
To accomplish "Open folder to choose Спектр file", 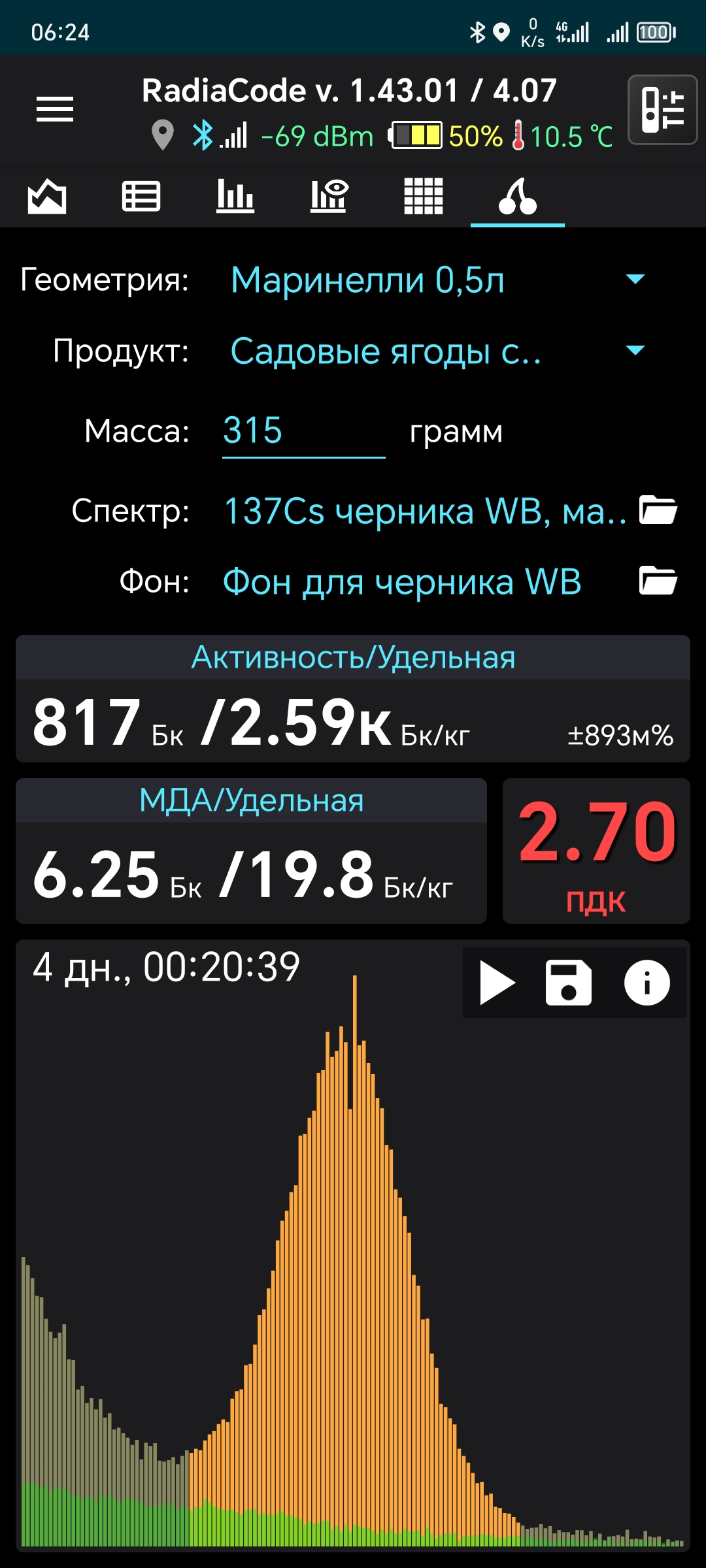I will (x=658, y=510).
